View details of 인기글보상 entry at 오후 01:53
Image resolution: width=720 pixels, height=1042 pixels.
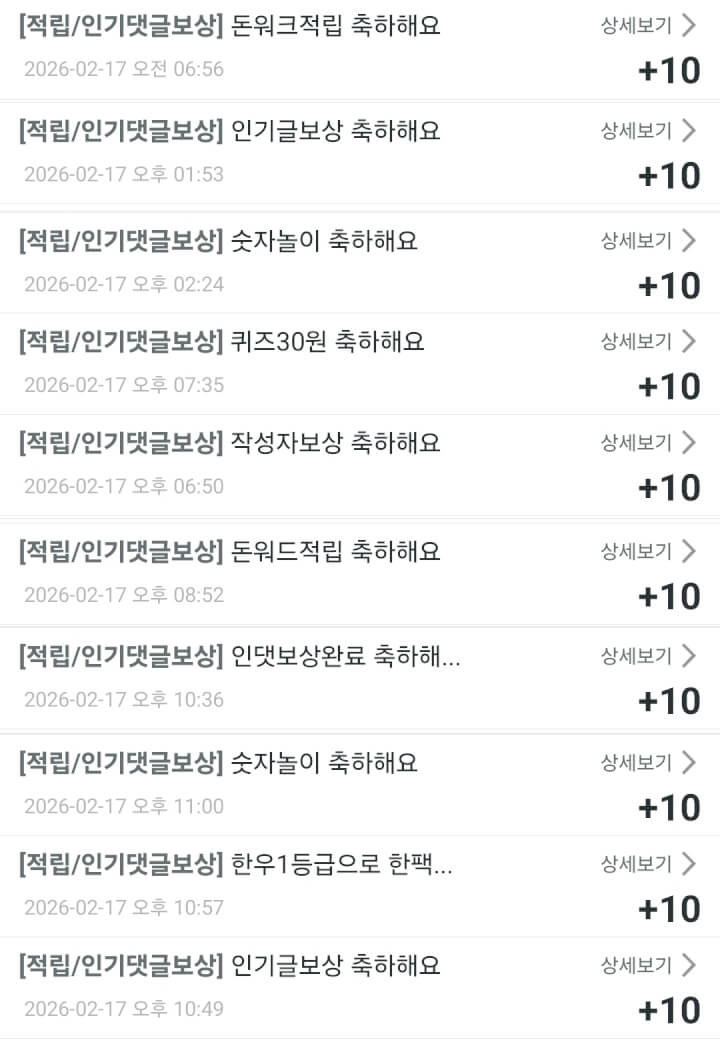point(647,131)
